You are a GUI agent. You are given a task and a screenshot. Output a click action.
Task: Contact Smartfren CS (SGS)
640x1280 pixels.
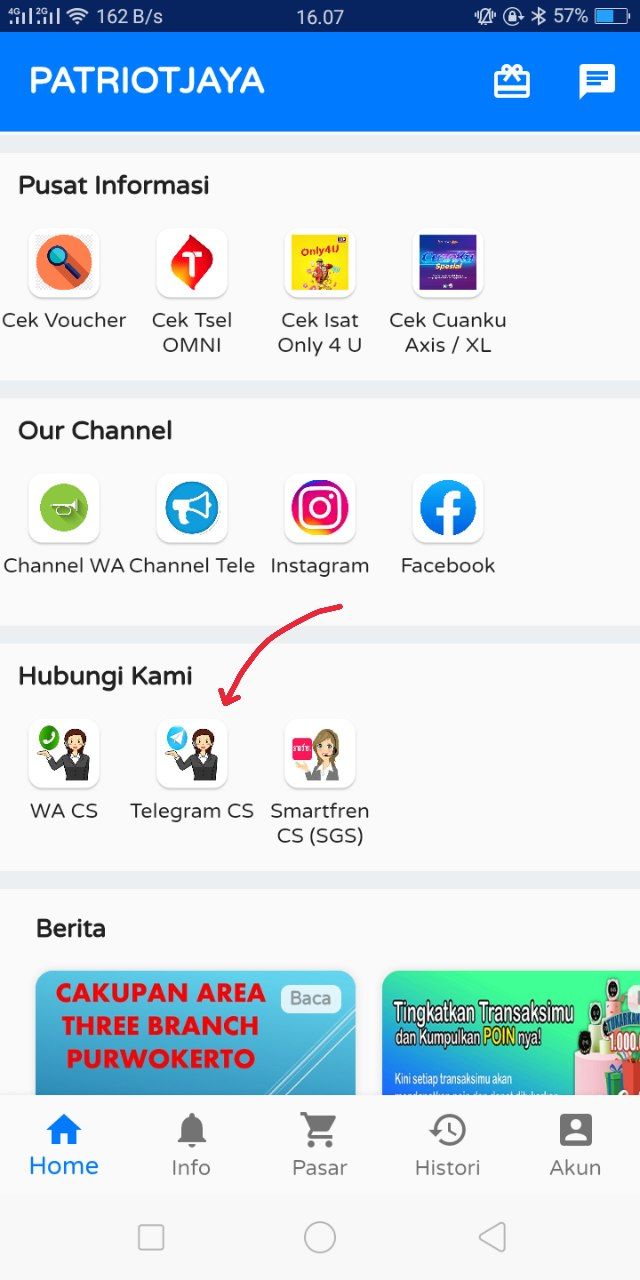point(320,754)
